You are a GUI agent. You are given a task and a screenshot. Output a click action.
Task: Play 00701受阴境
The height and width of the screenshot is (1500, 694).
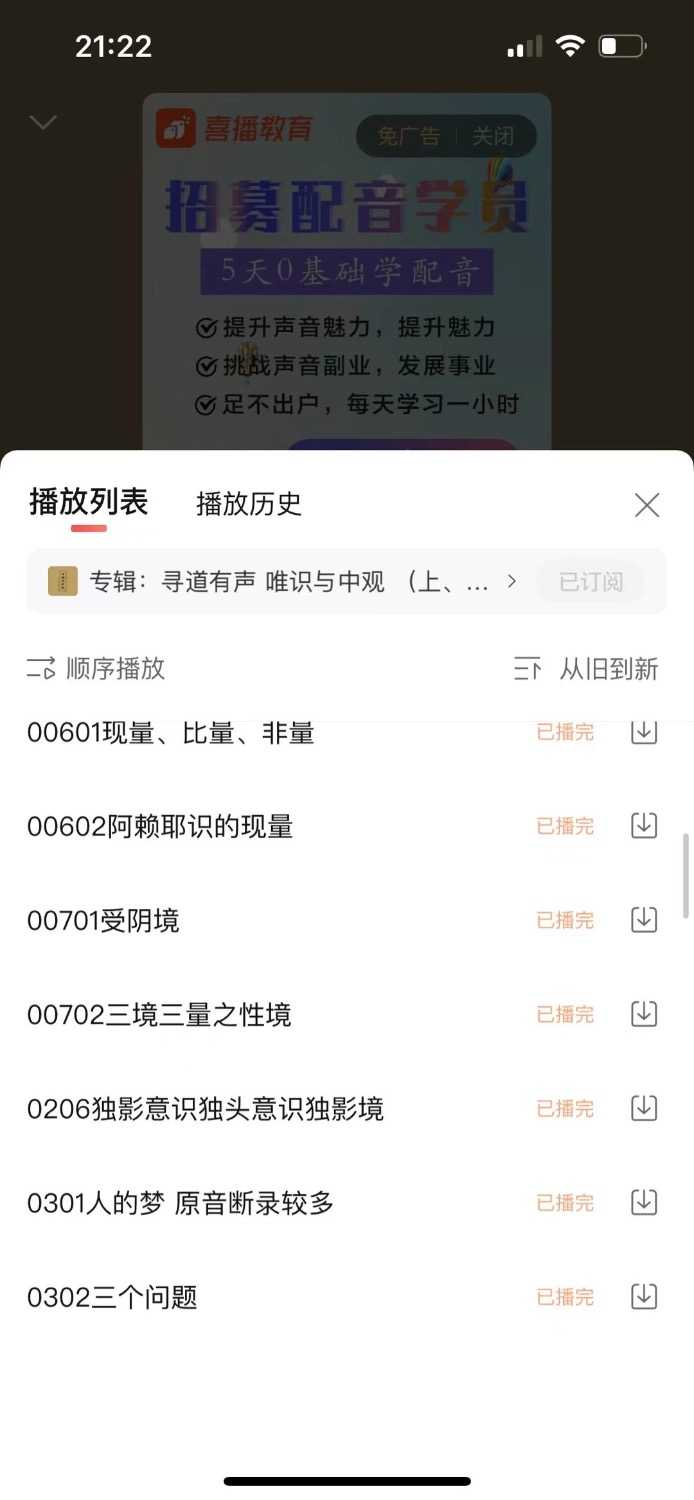104,921
